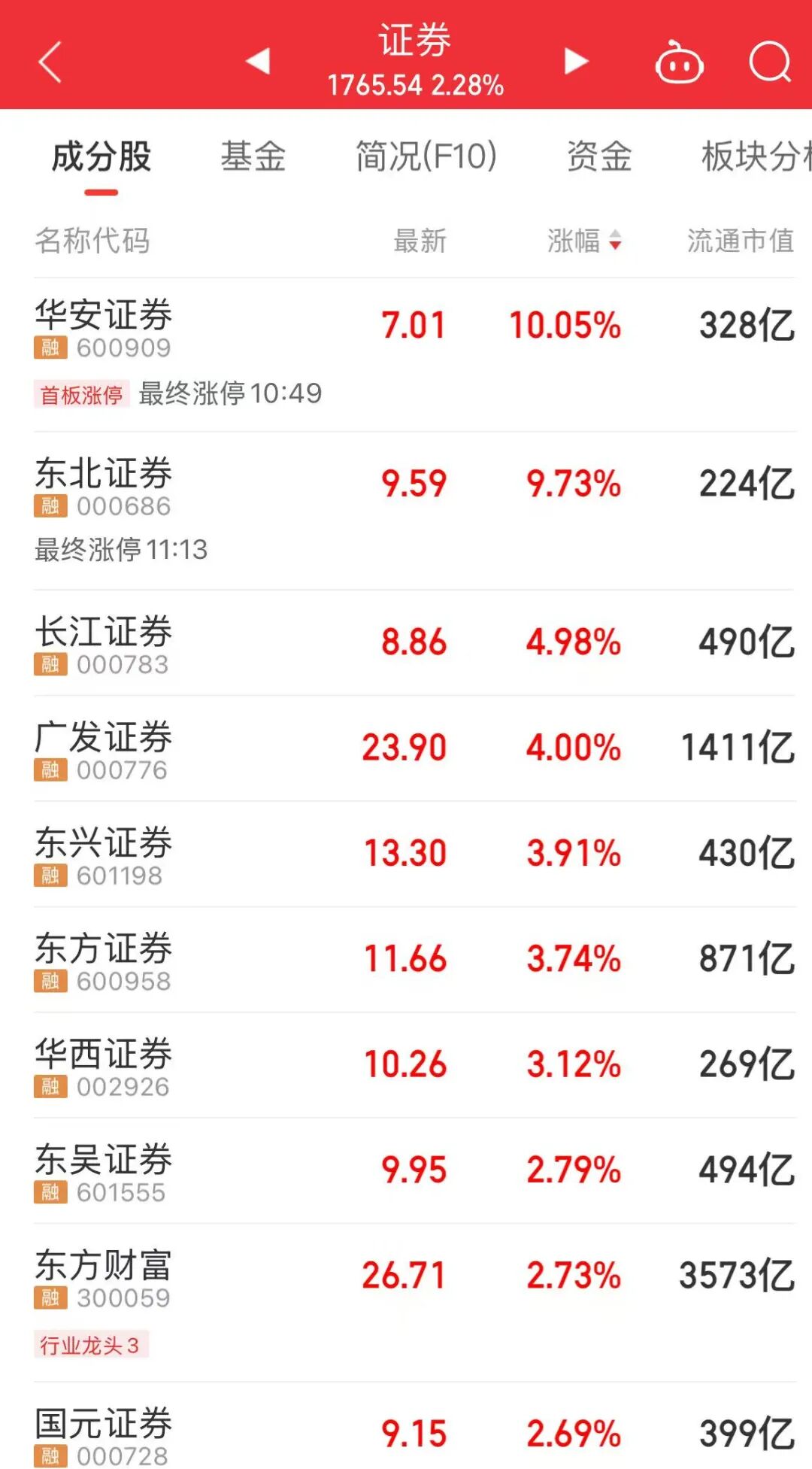Open the search magnifier
This screenshot has height=1469, width=812.
pos(770,62)
